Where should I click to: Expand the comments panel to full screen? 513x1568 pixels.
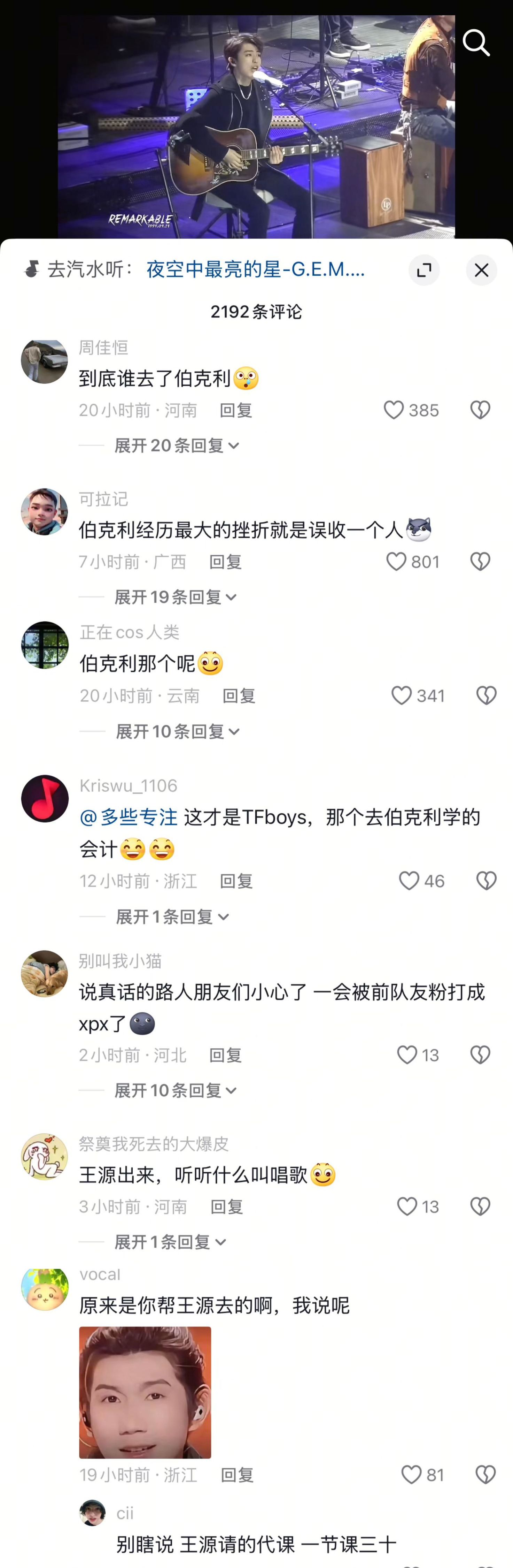point(423,270)
